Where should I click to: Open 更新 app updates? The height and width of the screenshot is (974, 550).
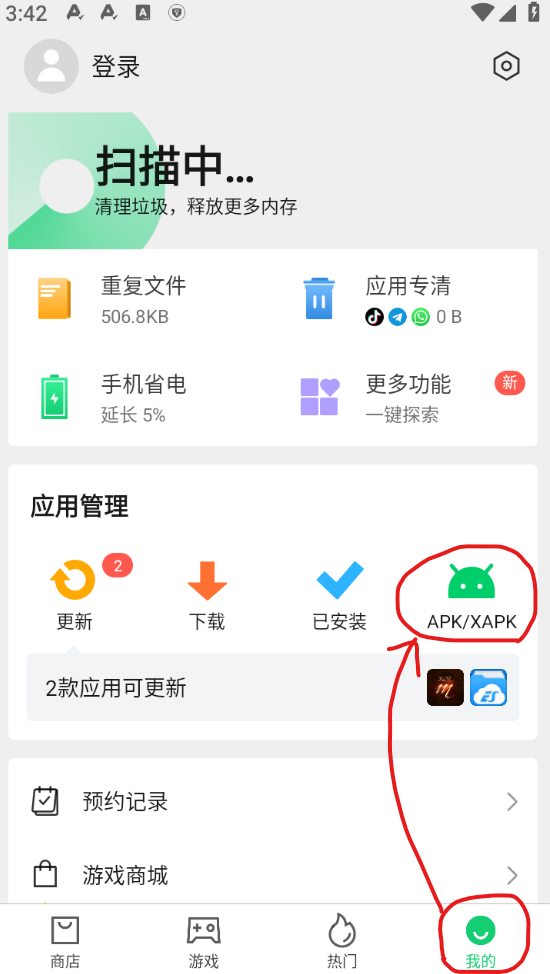[x=74, y=595]
